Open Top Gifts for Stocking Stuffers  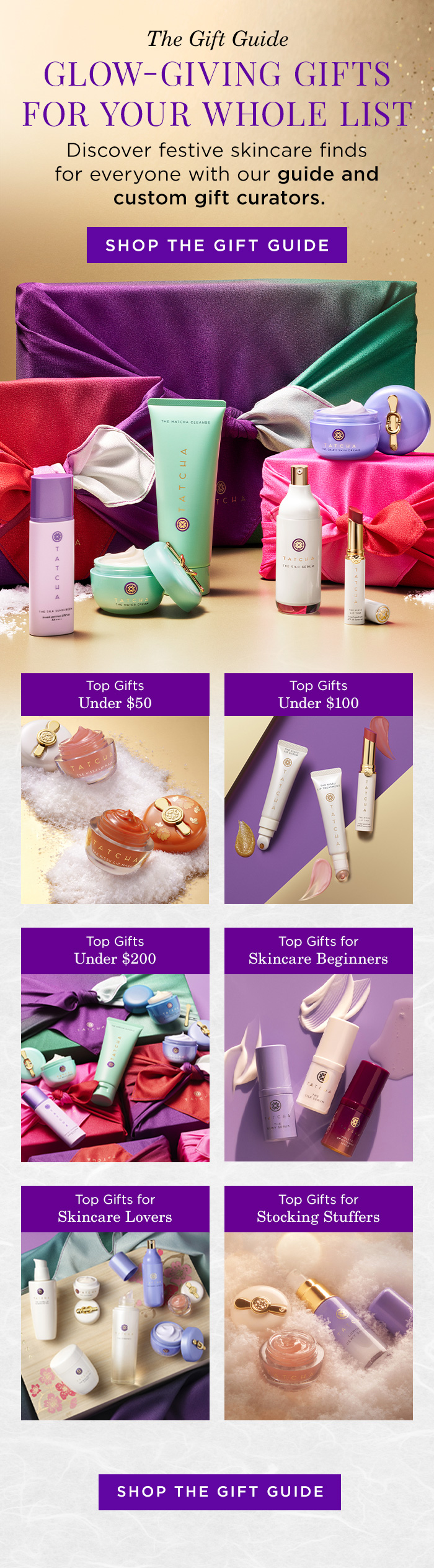pyautogui.click(x=318, y=1302)
